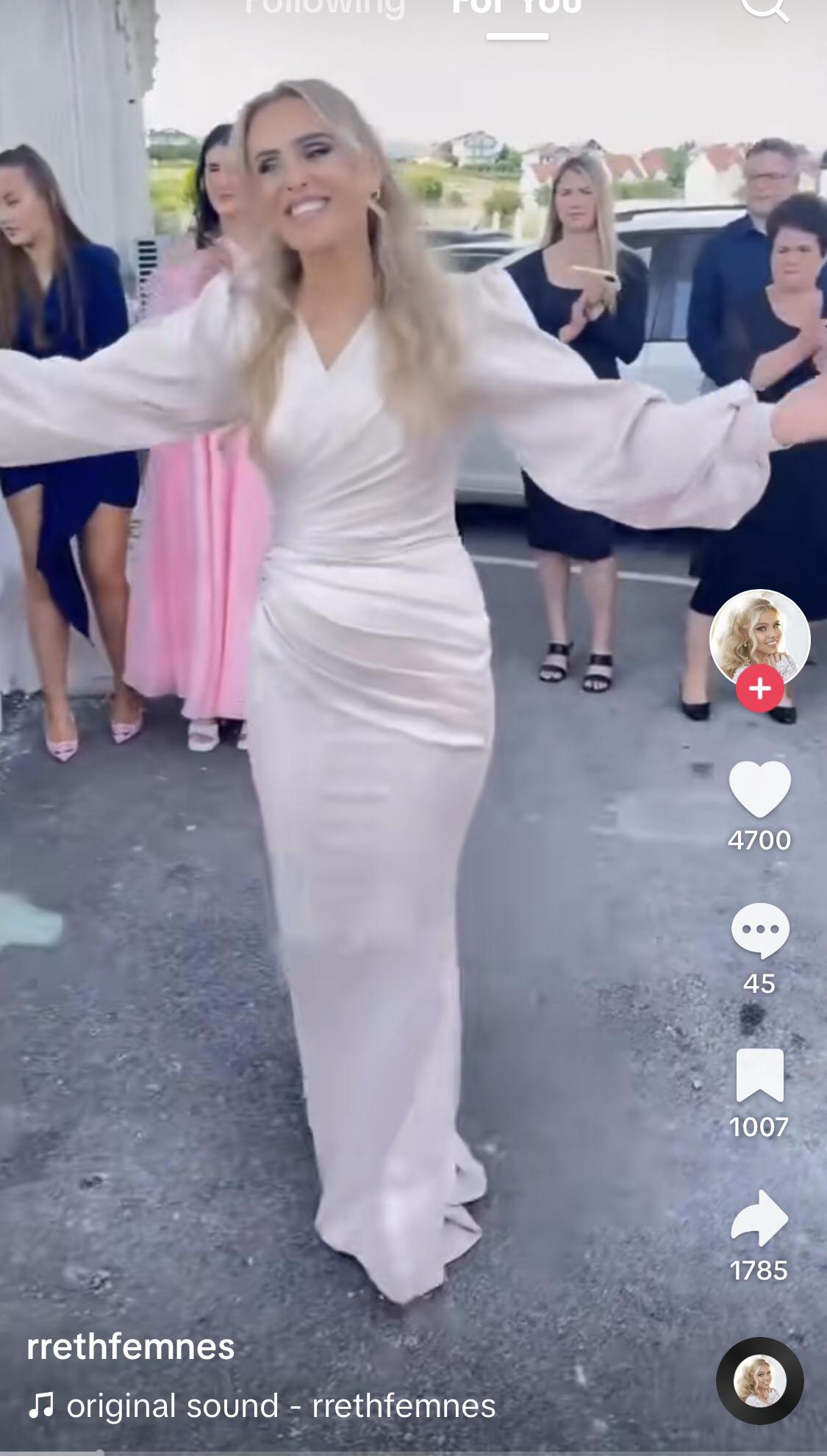Image resolution: width=827 pixels, height=1456 pixels.
Task: Follow the creator with the plus button
Action: tap(759, 689)
